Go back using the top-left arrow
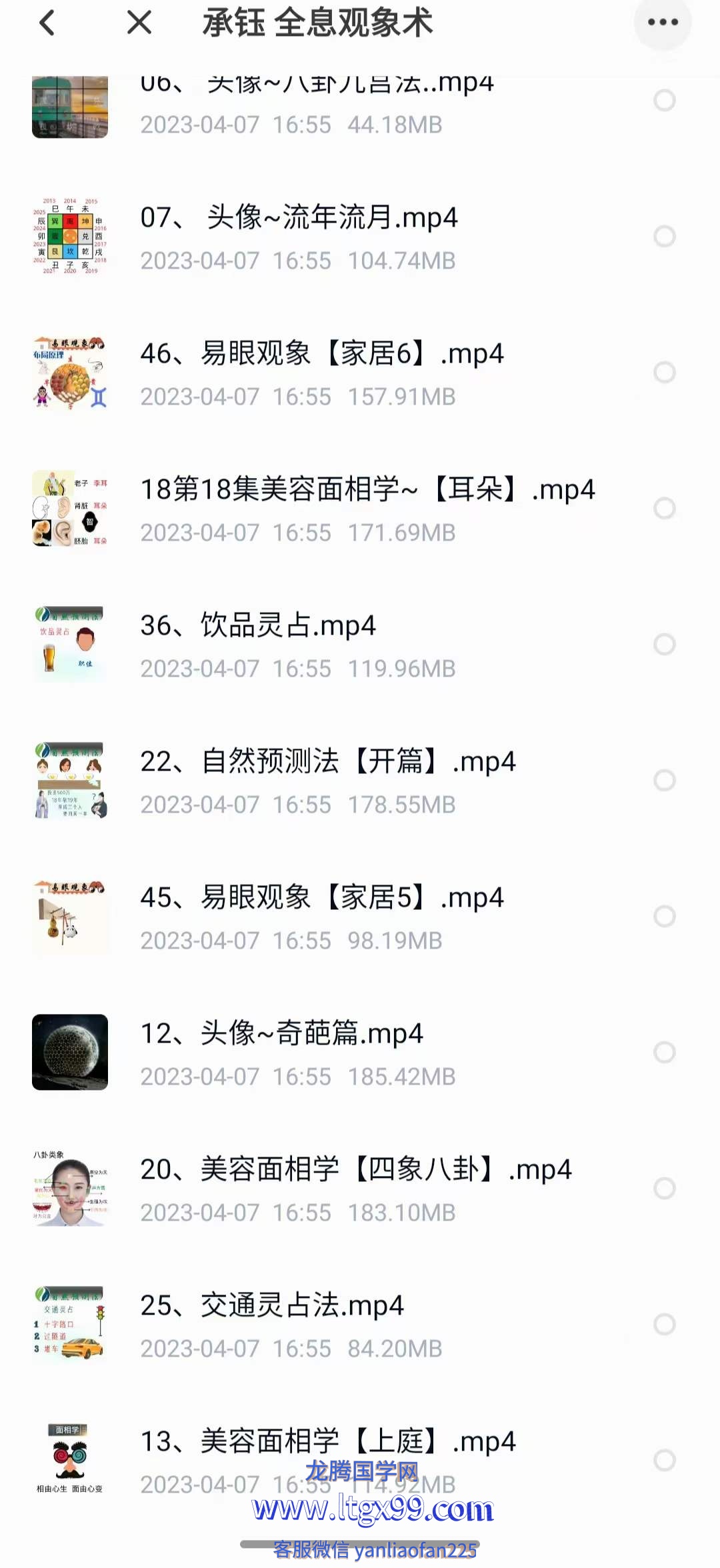This screenshot has height=1568, width=720. tap(47, 23)
